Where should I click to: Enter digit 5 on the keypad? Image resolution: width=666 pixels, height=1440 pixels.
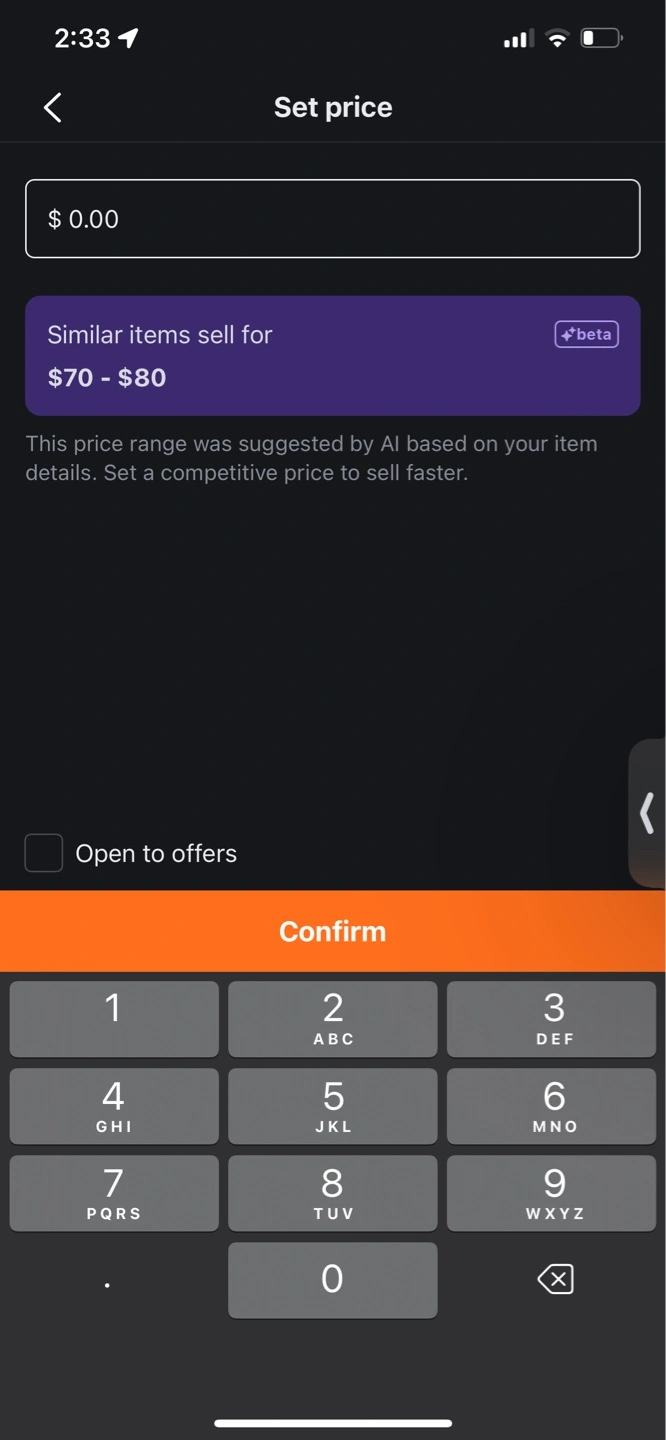coord(333,1106)
